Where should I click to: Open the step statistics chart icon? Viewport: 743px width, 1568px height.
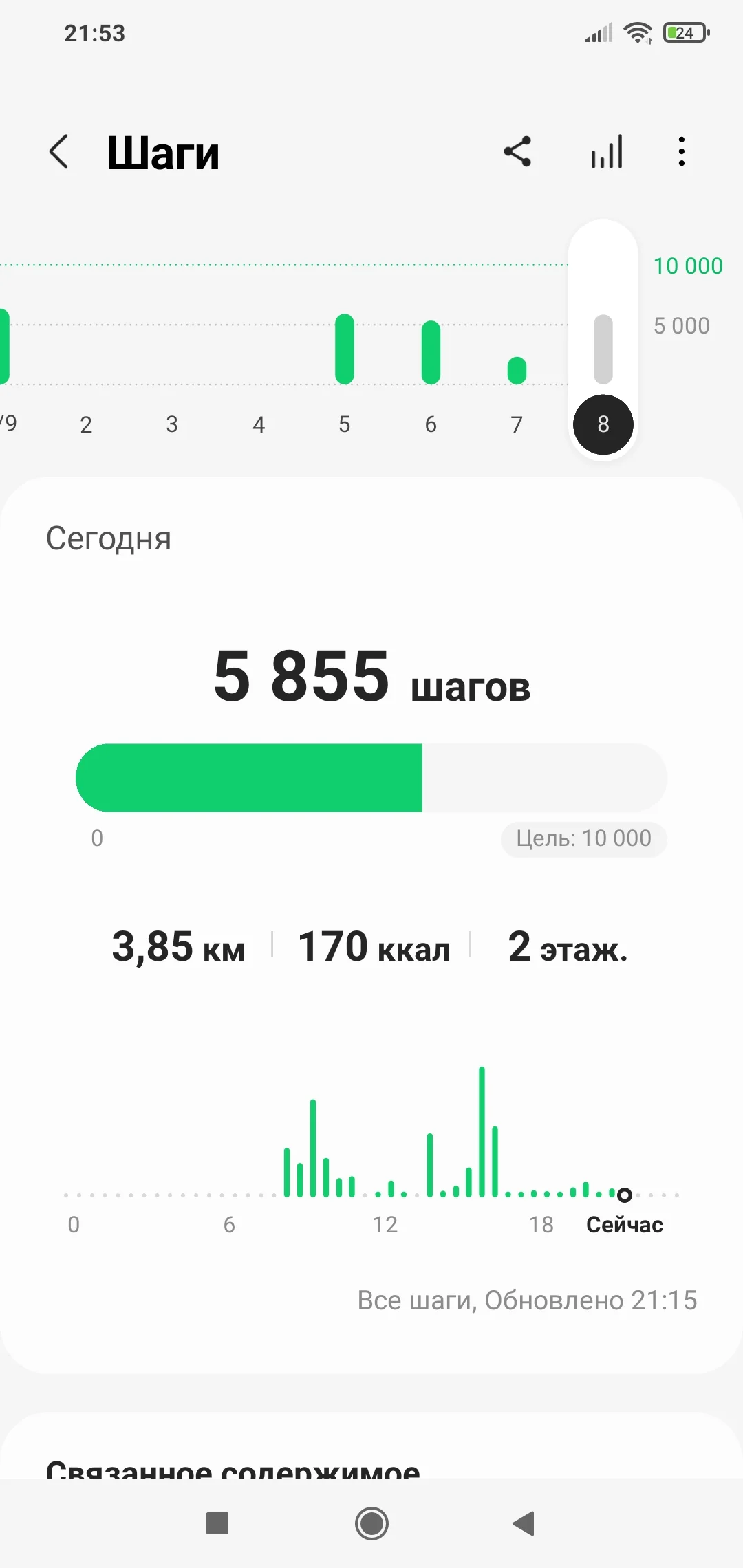607,152
